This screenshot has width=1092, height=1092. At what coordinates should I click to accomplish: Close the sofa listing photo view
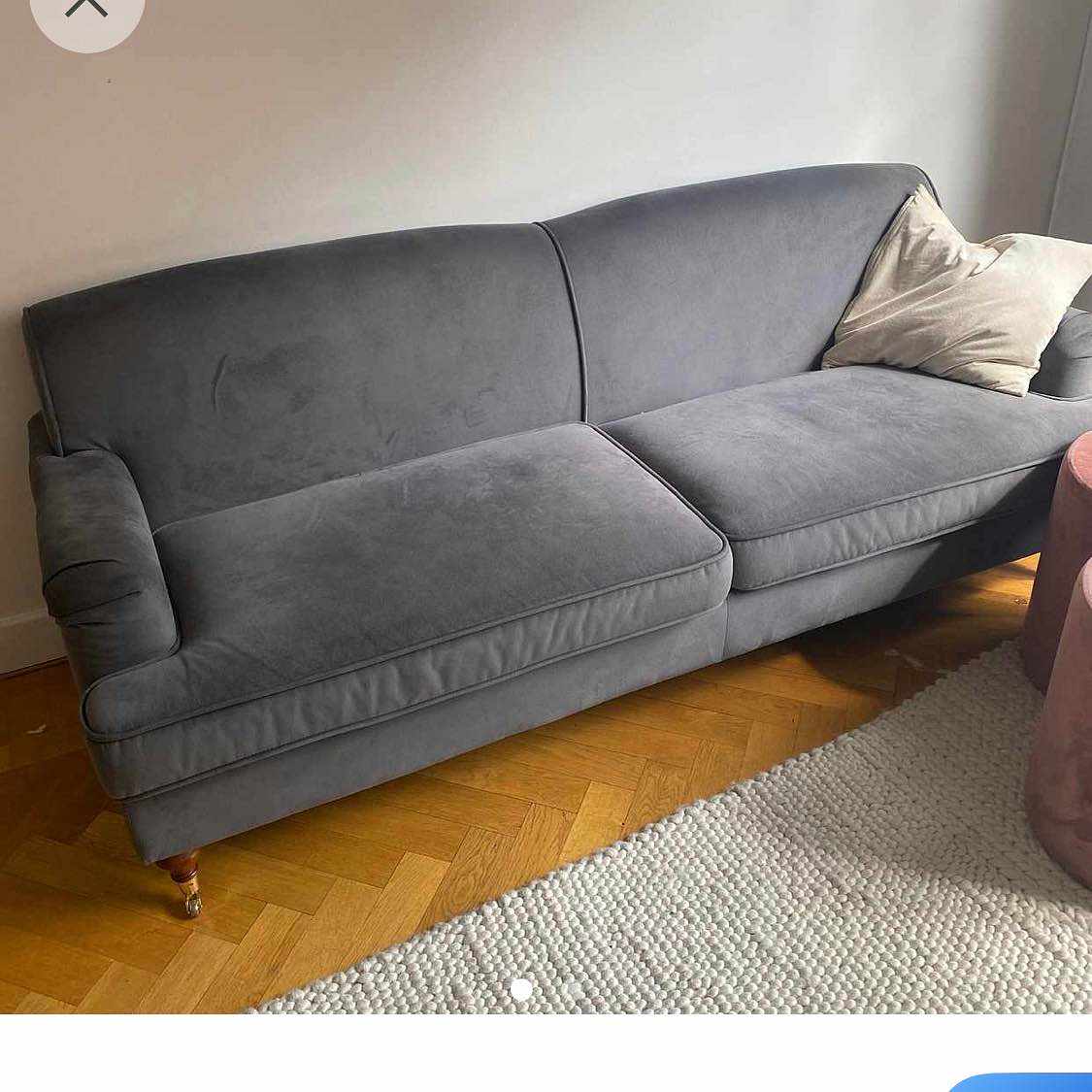pyautogui.click(x=85, y=10)
